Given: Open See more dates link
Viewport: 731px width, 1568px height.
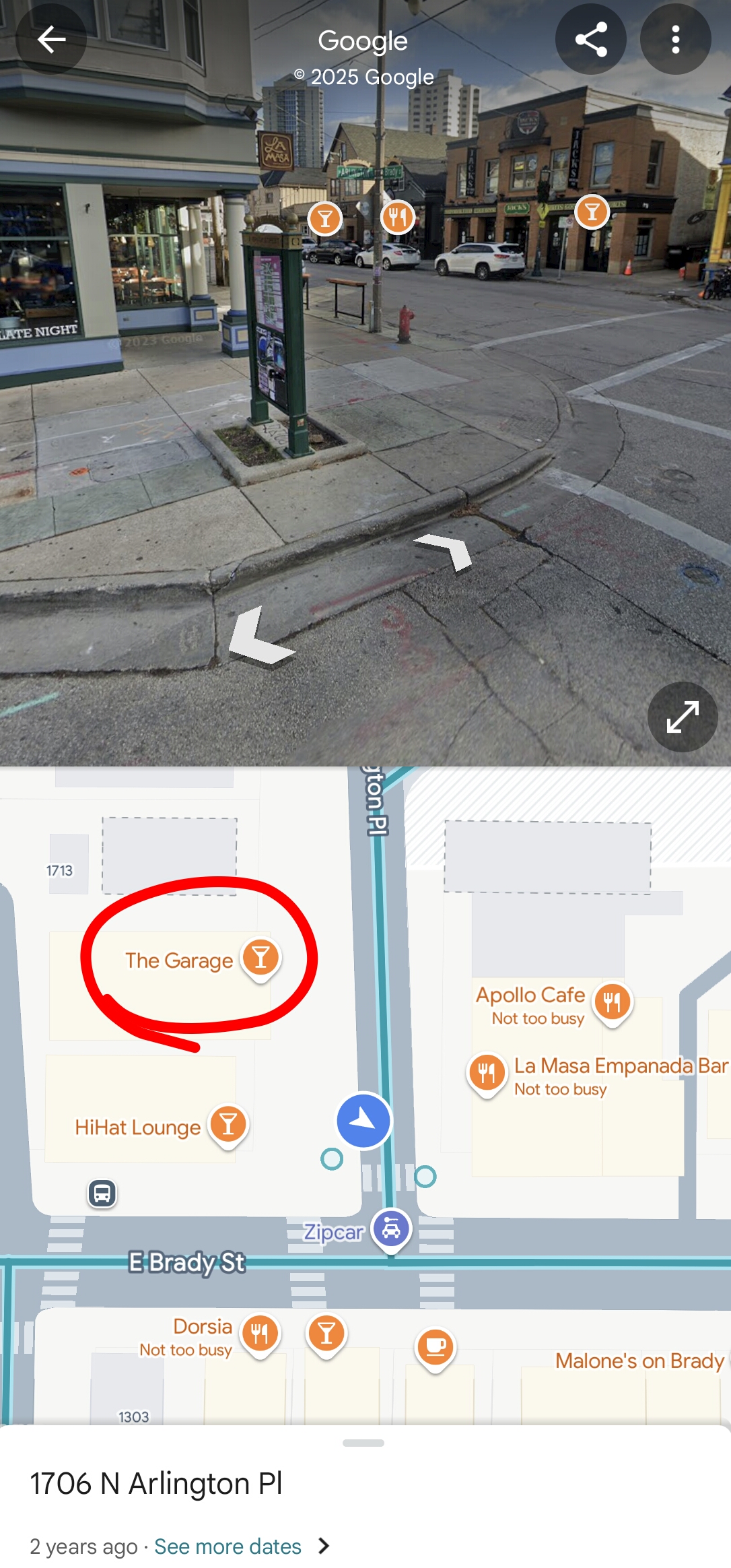Looking at the screenshot, I should 228,1546.
